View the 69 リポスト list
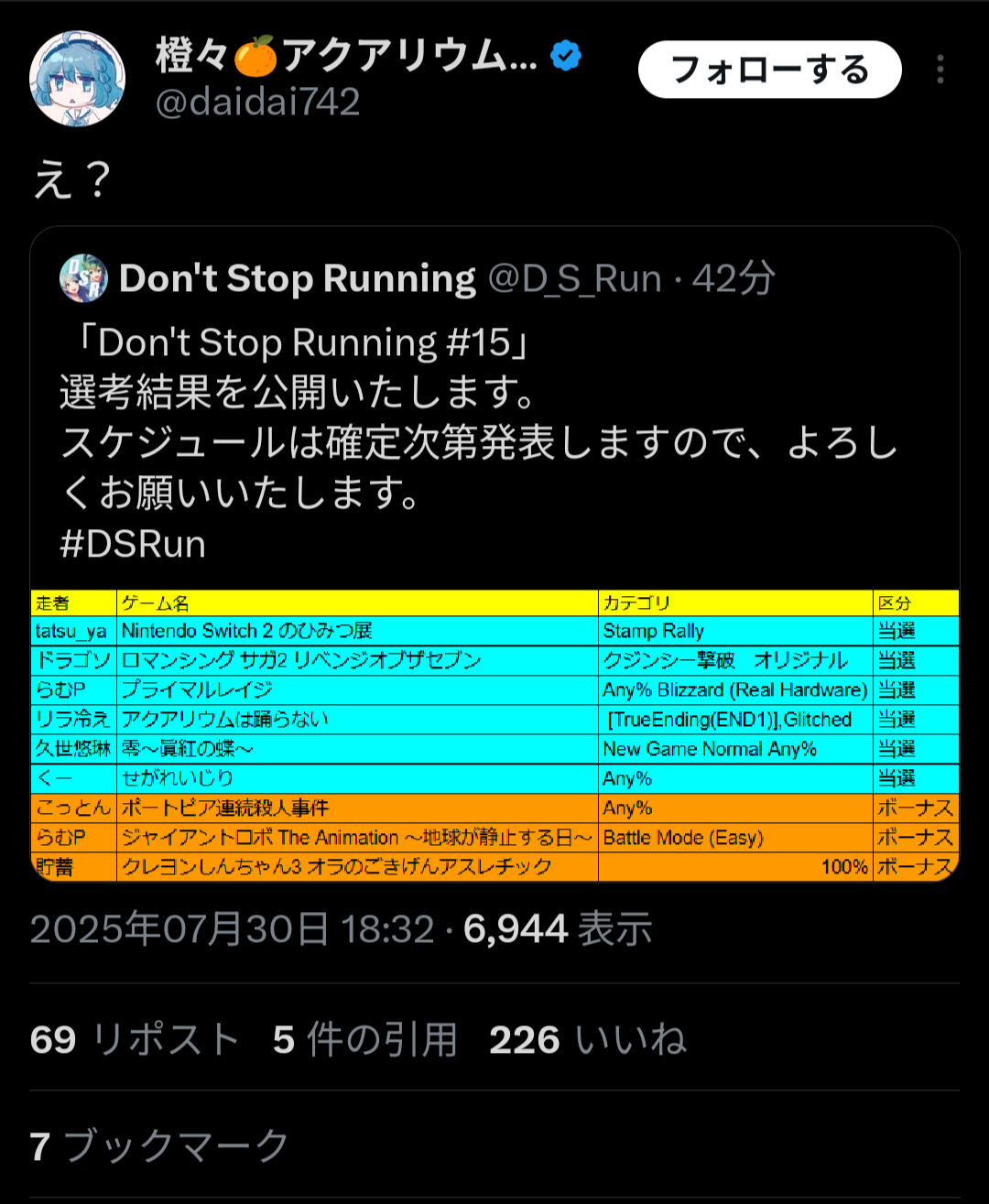 (135, 1040)
